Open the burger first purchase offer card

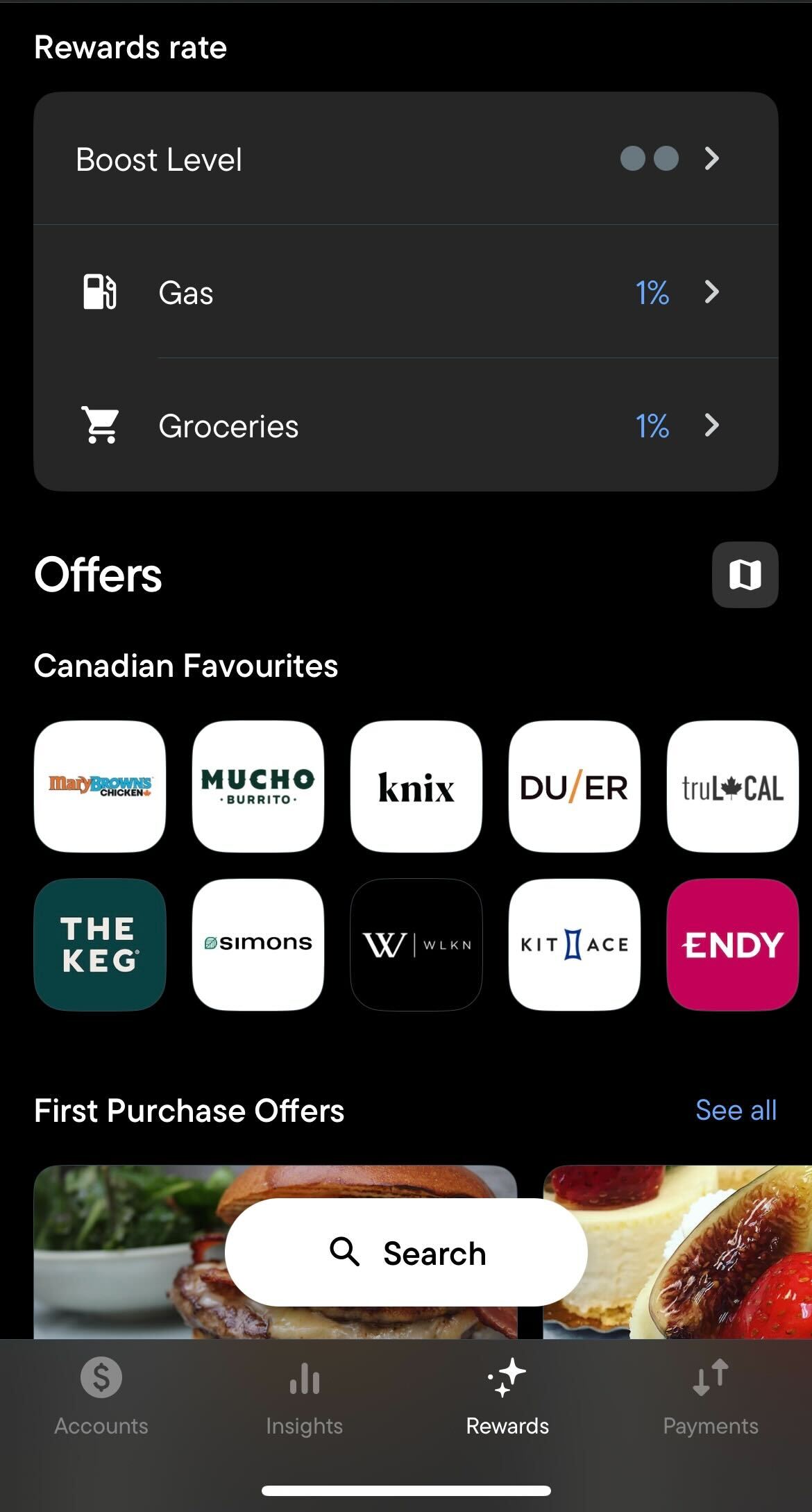[x=125, y=1250]
